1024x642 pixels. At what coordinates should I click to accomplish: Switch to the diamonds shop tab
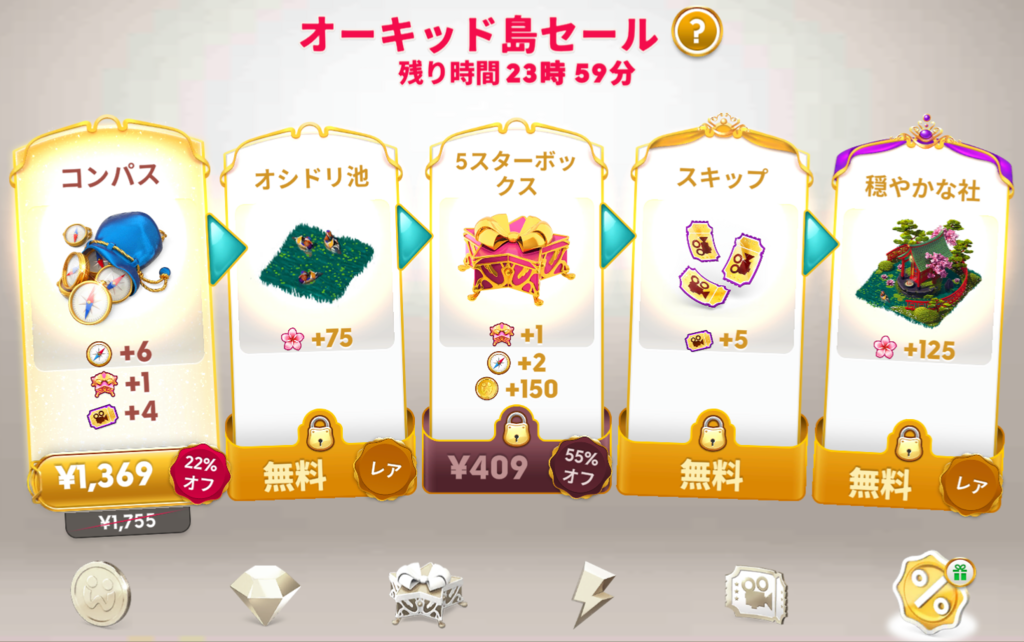point(265,592)
